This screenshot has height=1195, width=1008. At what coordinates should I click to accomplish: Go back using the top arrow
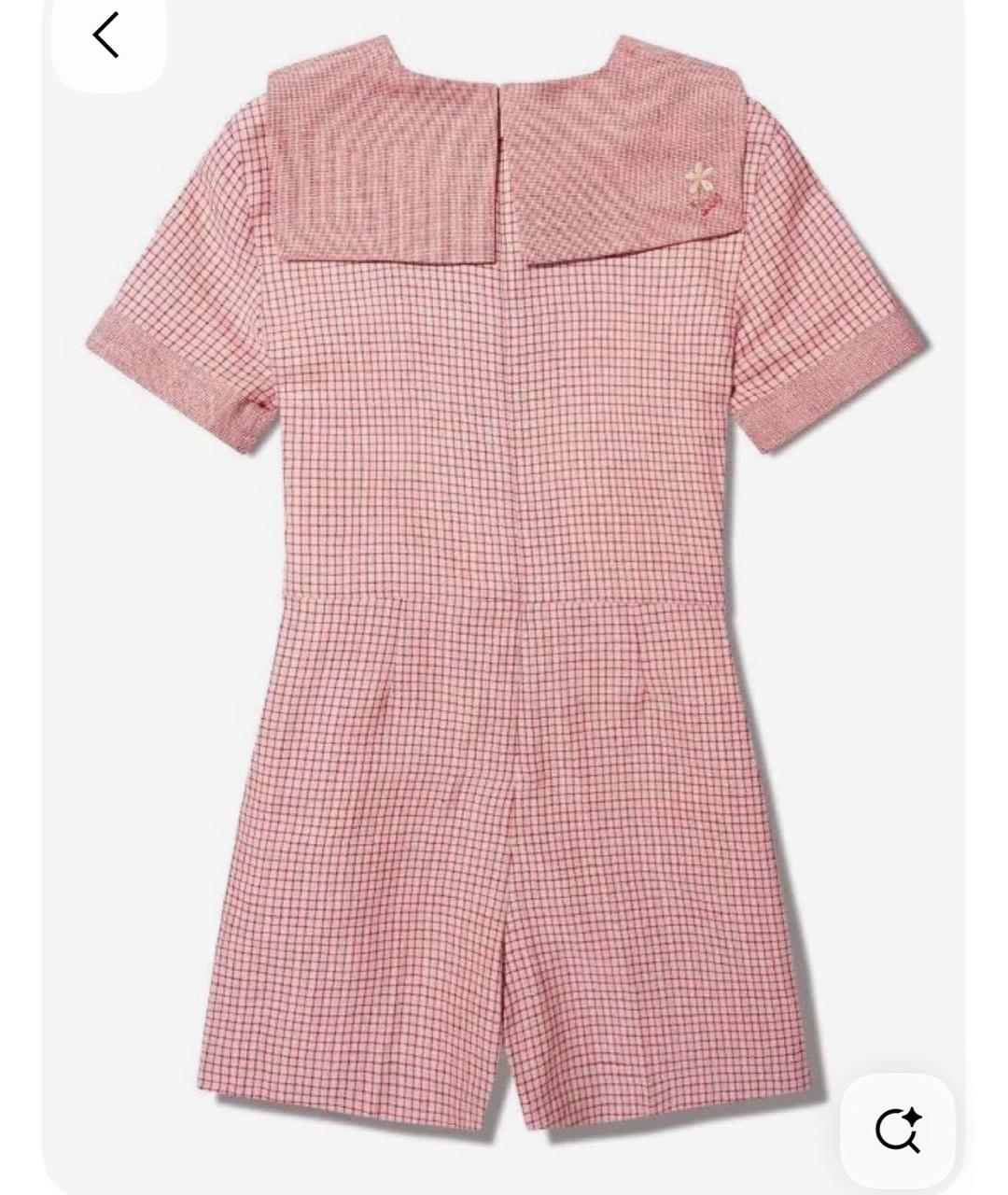click(x=107, y=35)
